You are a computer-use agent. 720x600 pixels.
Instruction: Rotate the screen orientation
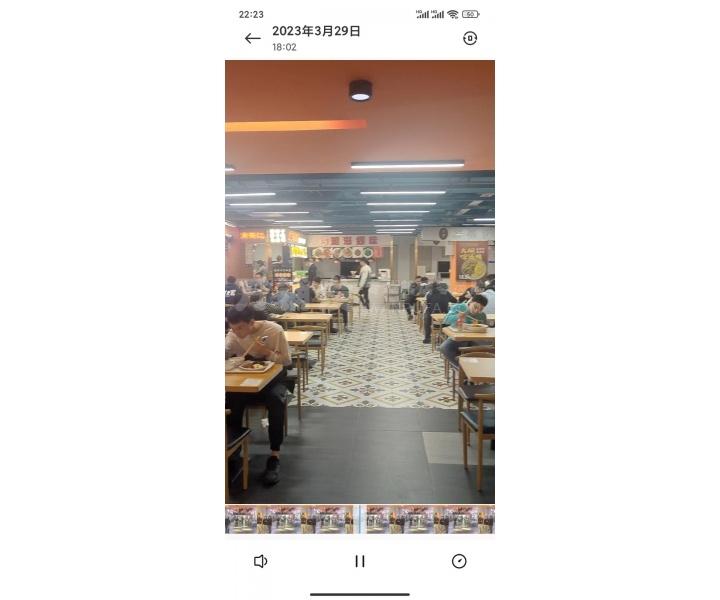click(x=469, y=38)
